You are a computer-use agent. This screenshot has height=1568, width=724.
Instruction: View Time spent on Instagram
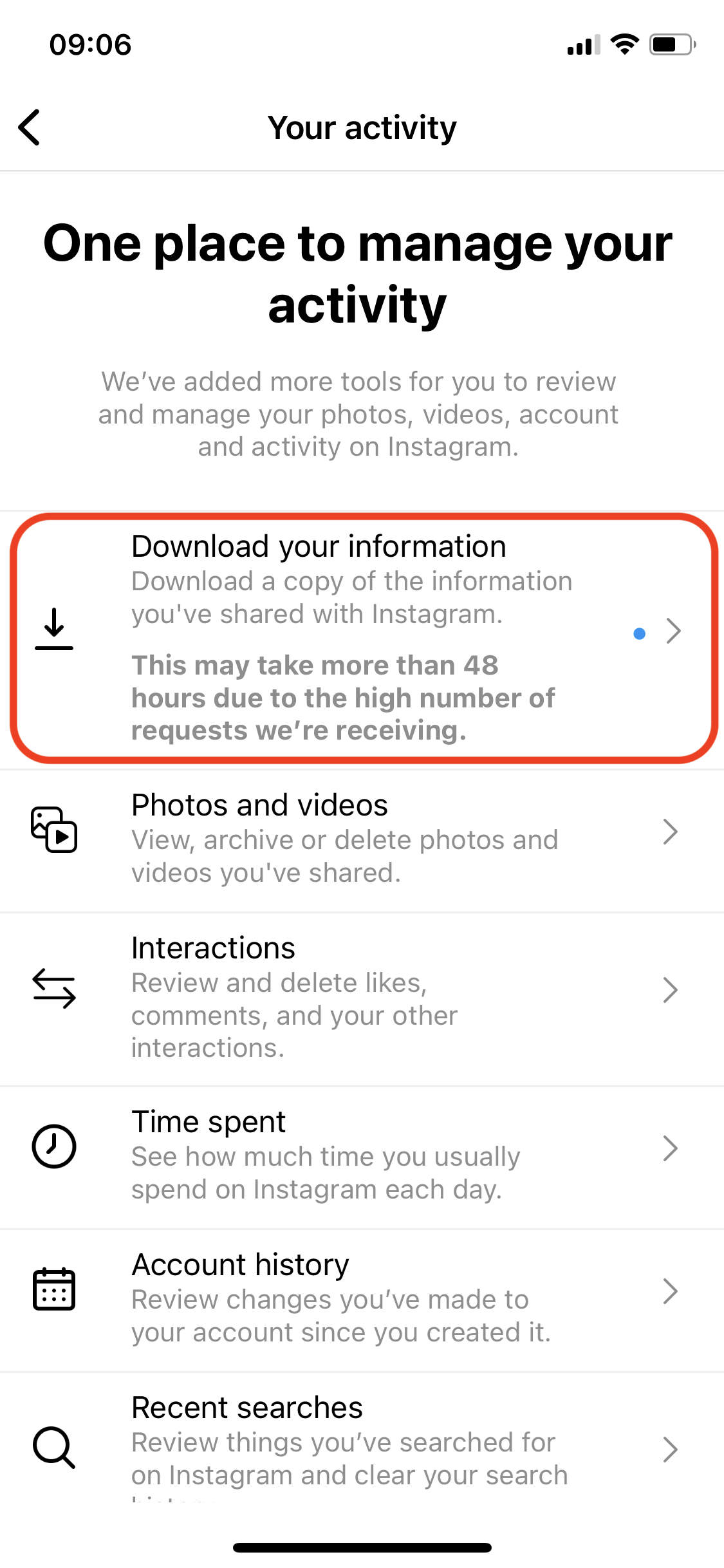360,1155
